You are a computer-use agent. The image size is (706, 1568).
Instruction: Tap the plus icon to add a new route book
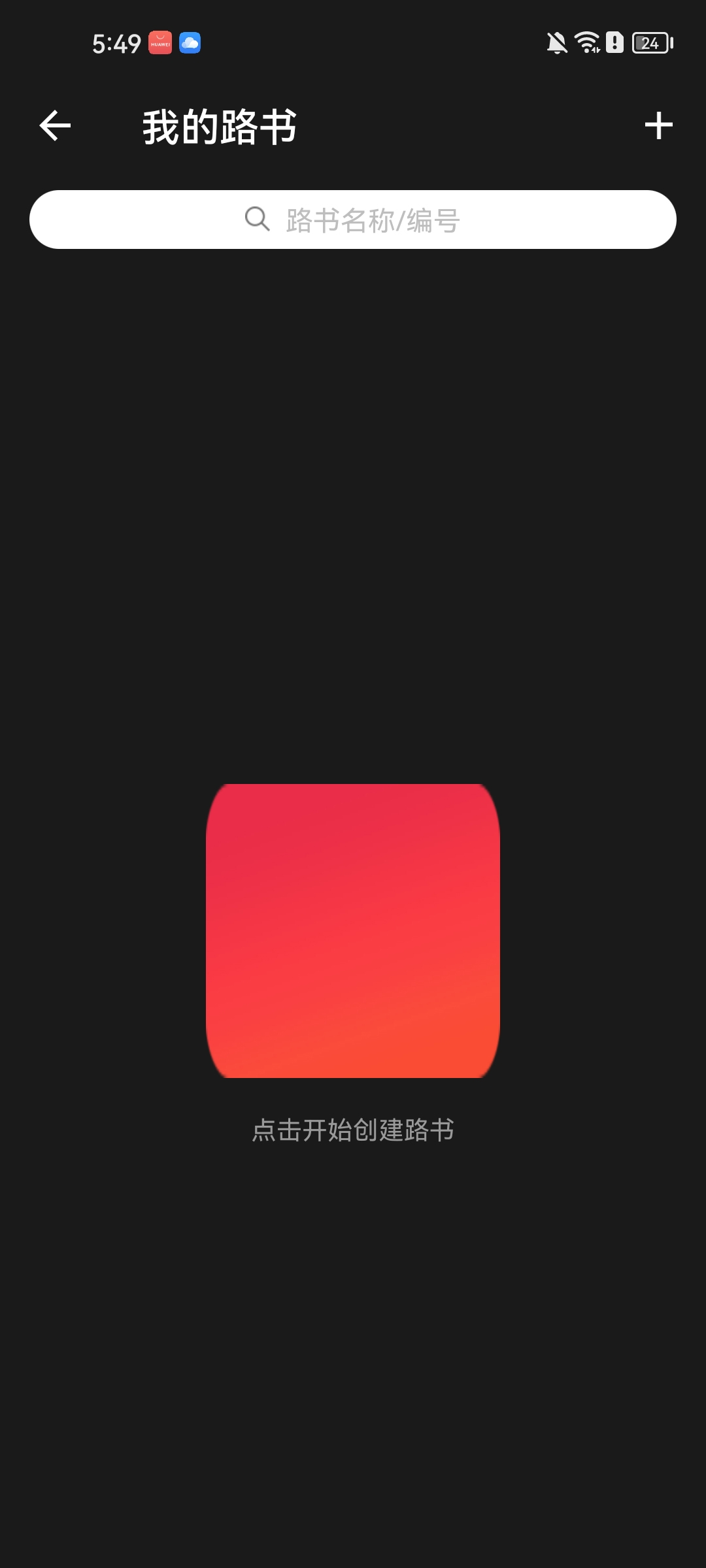[x=658, y=127]
